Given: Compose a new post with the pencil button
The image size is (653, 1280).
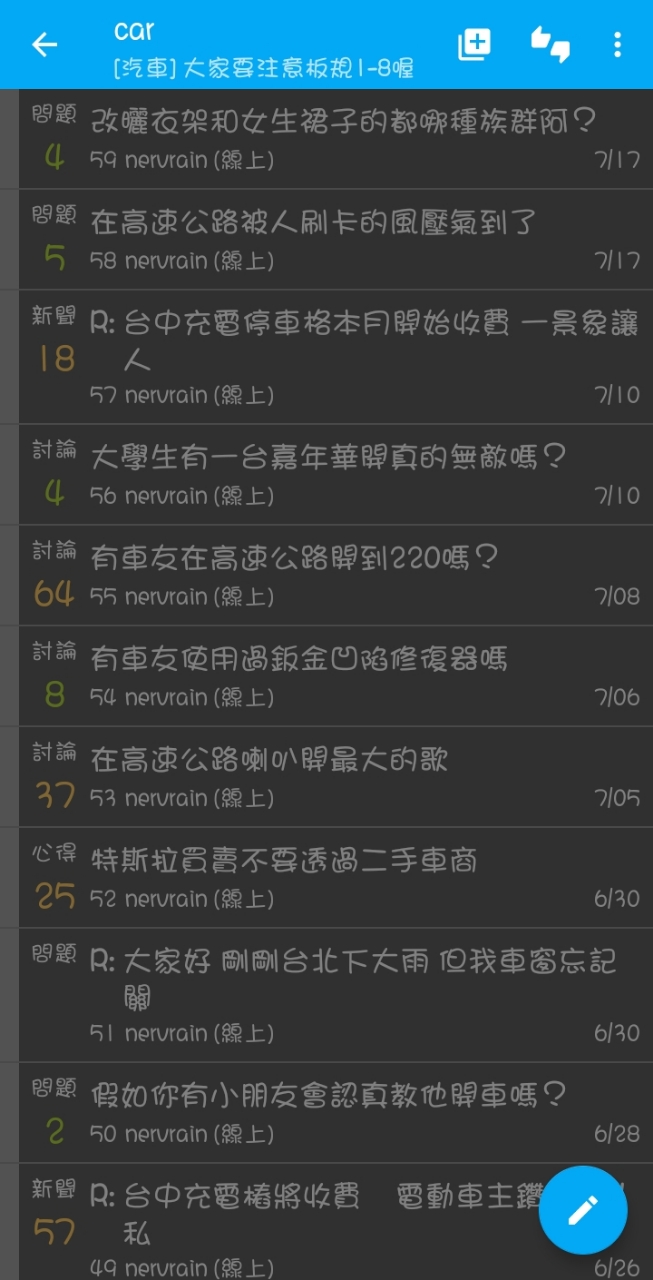Looking at the screenshot, I should 583,1210.
